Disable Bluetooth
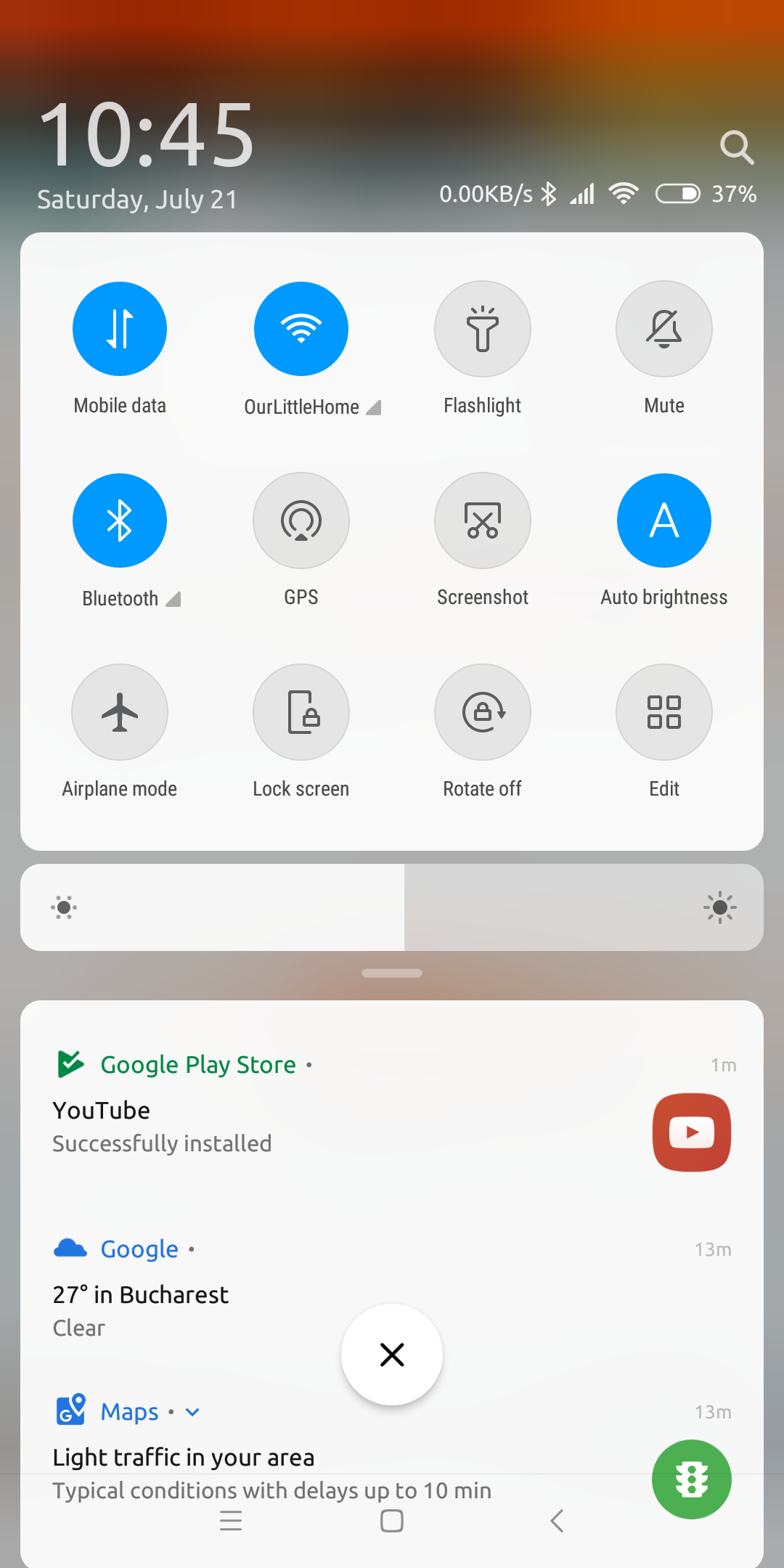Viewport: 784px width, 1568px height. [120, 520]
